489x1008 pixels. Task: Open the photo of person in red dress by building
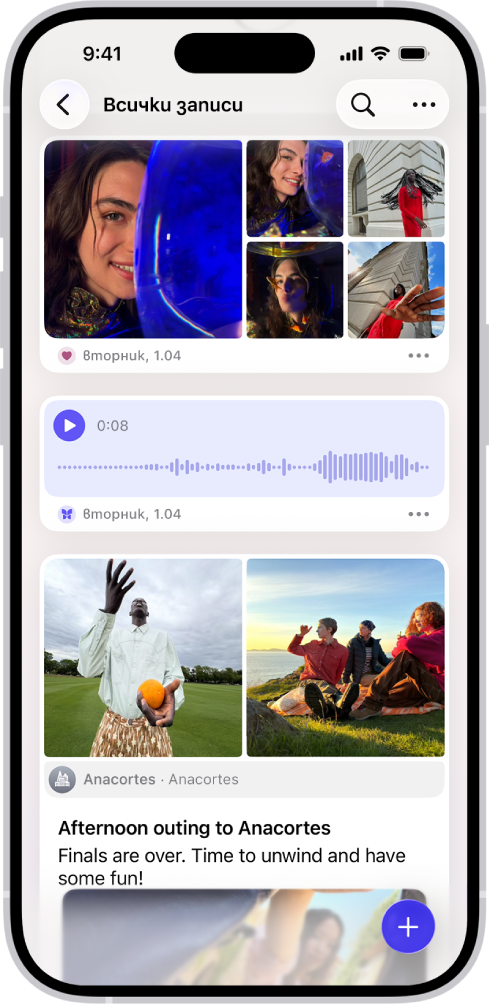(x=396, y=188)
